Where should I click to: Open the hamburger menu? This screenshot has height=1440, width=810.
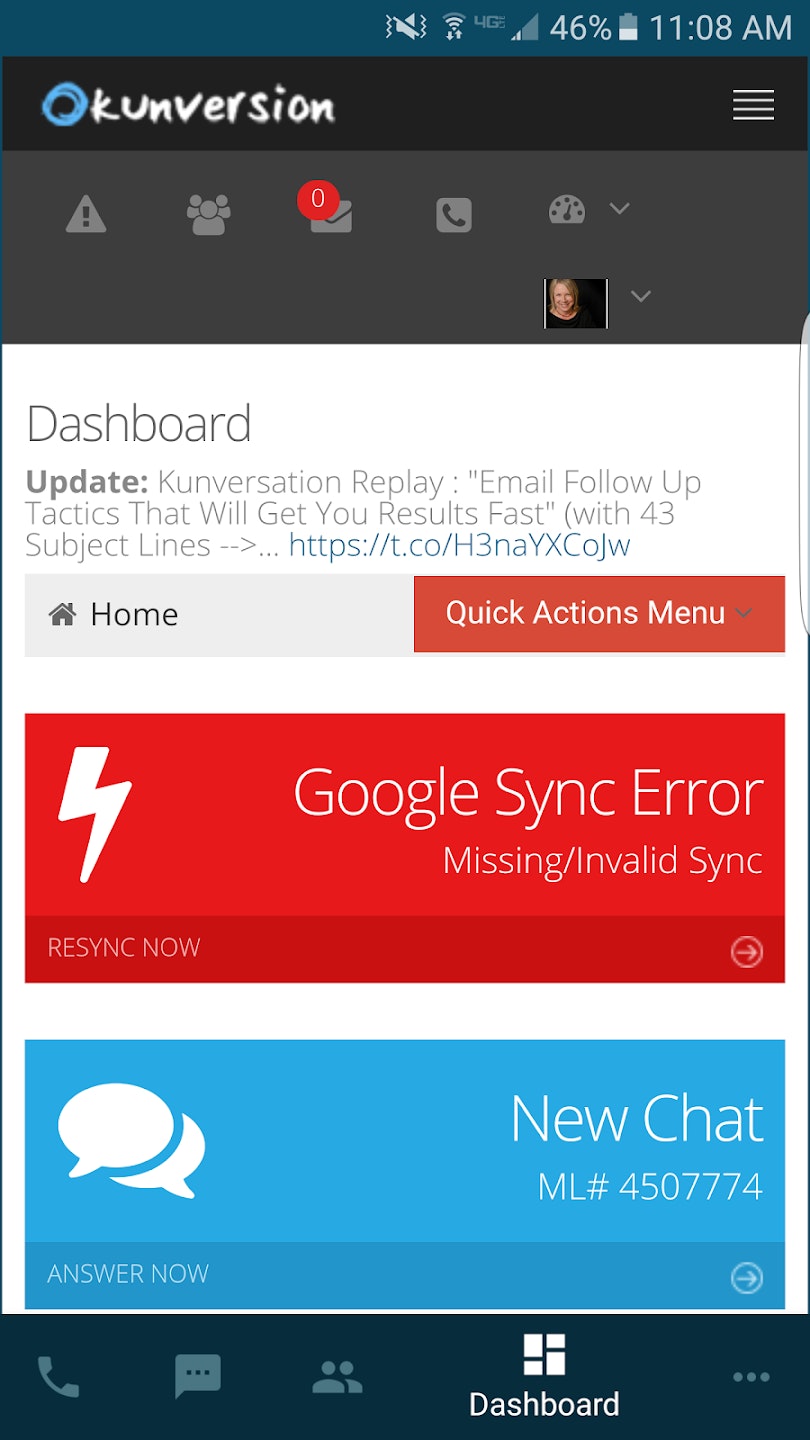point(753,105)
